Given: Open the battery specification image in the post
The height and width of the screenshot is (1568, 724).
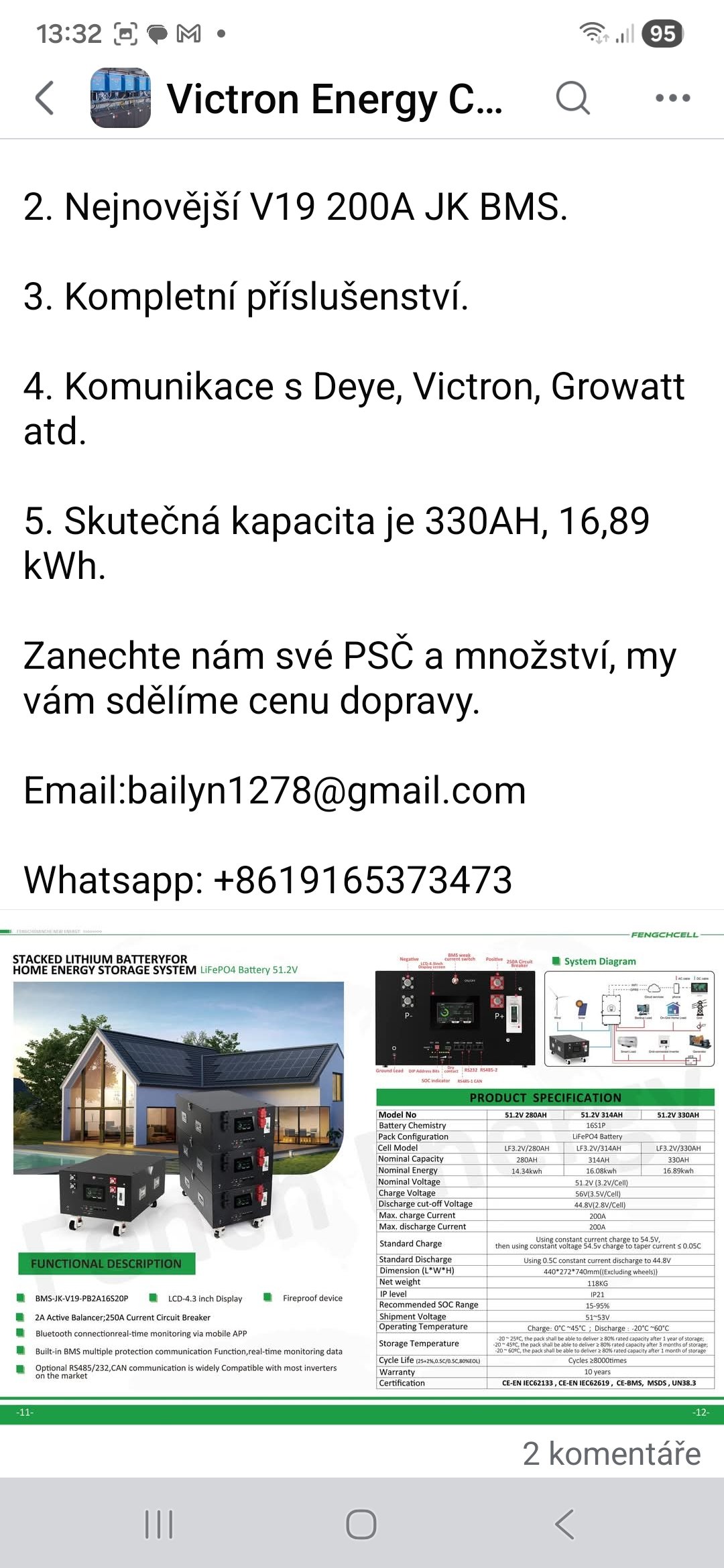Looking at the screenshot, I should click(362, 1166).
